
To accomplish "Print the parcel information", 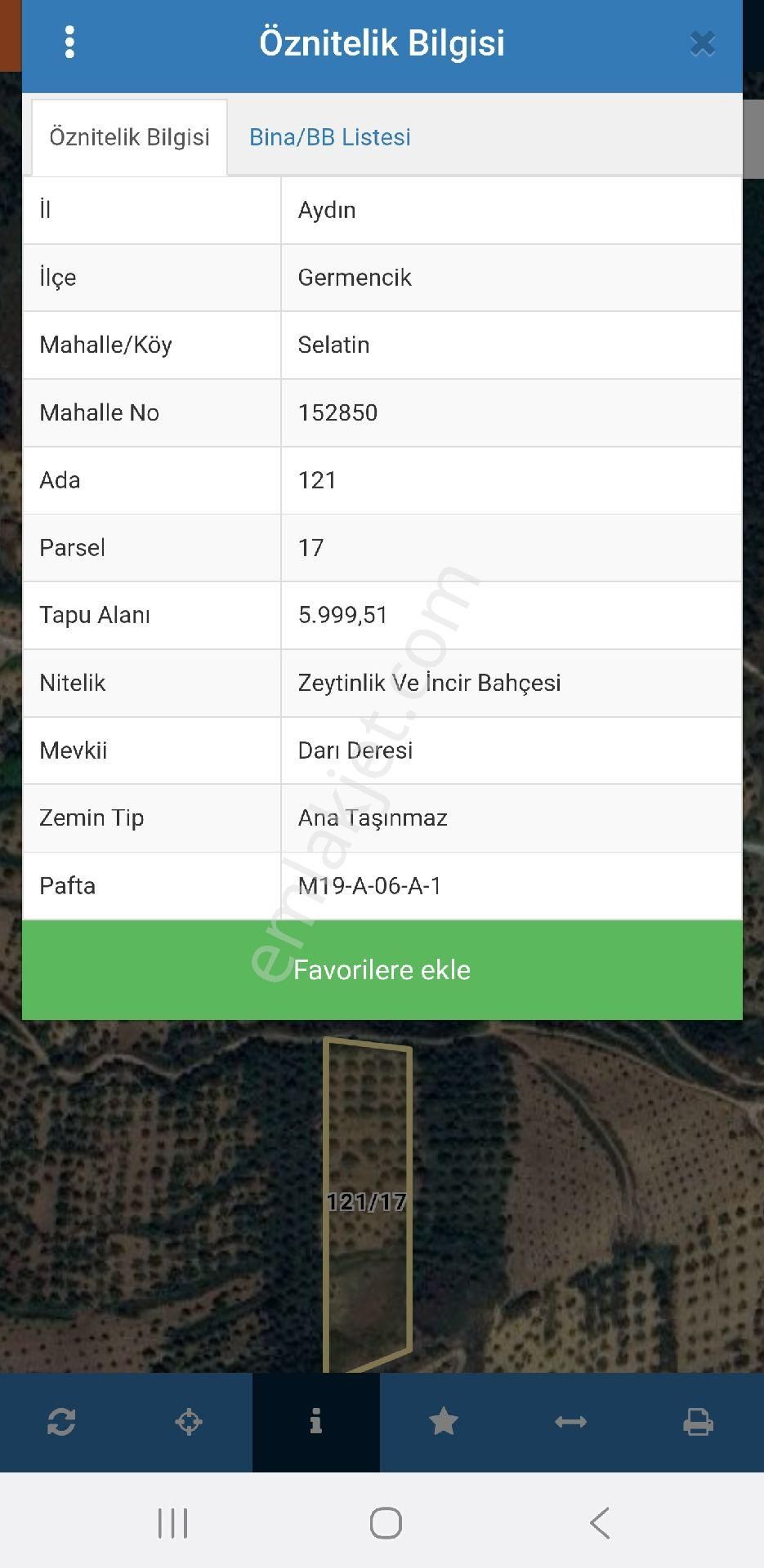I will click(x=699, y=1422).
